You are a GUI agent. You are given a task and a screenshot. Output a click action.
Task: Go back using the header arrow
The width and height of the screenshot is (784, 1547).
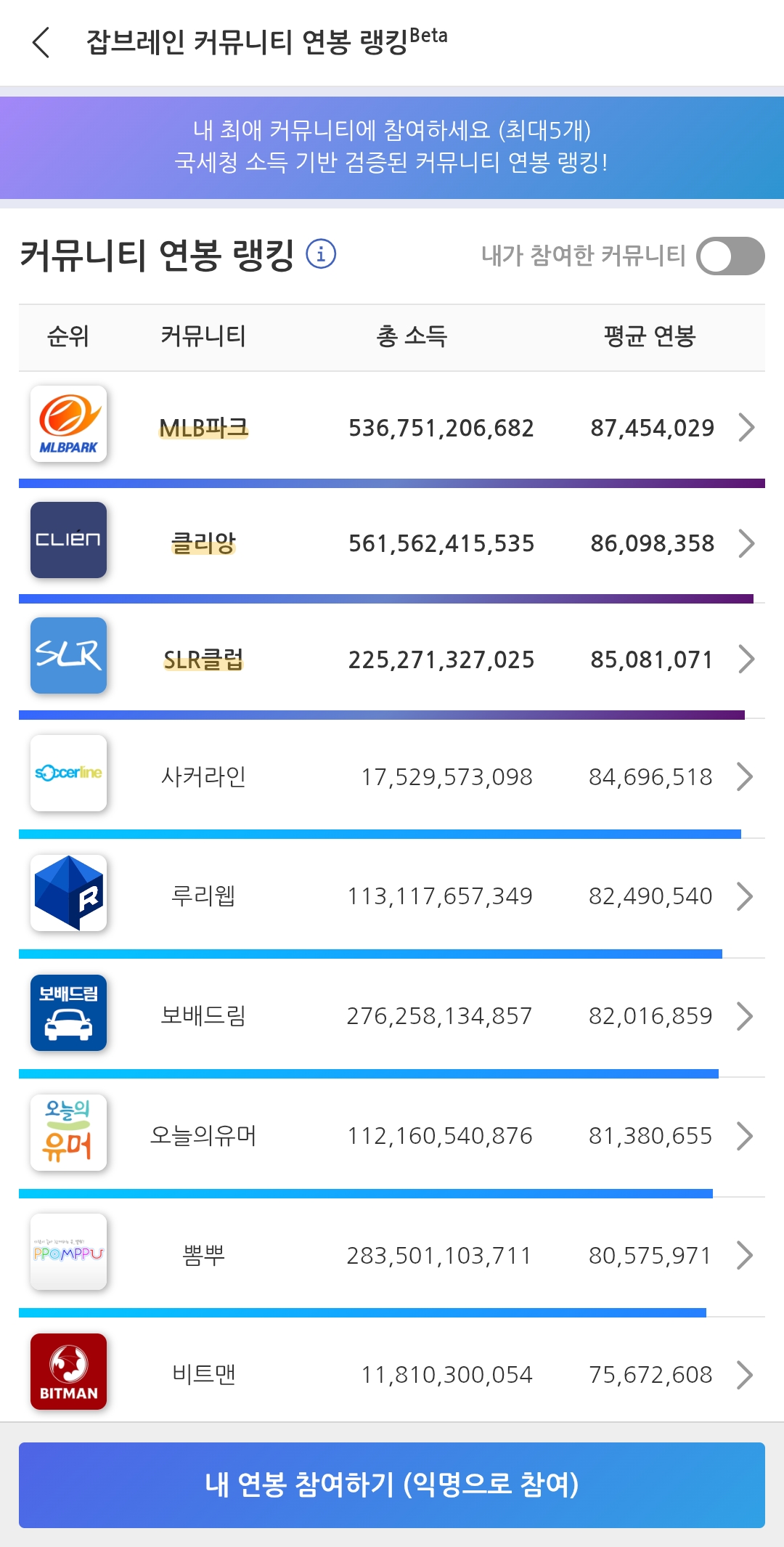click(x=41, y=42)
